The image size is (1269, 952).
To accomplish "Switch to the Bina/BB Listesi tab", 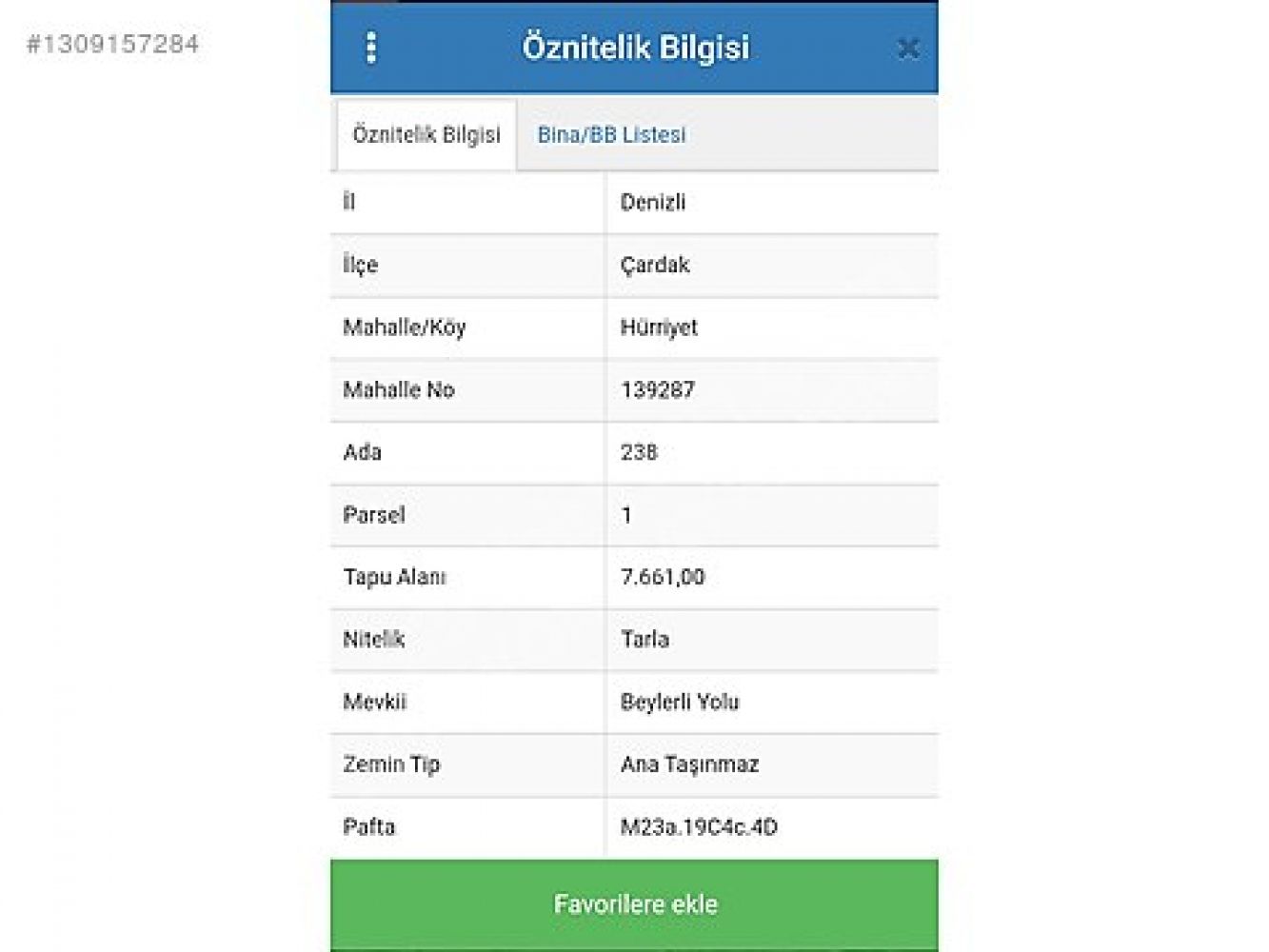I will [611, 135].
